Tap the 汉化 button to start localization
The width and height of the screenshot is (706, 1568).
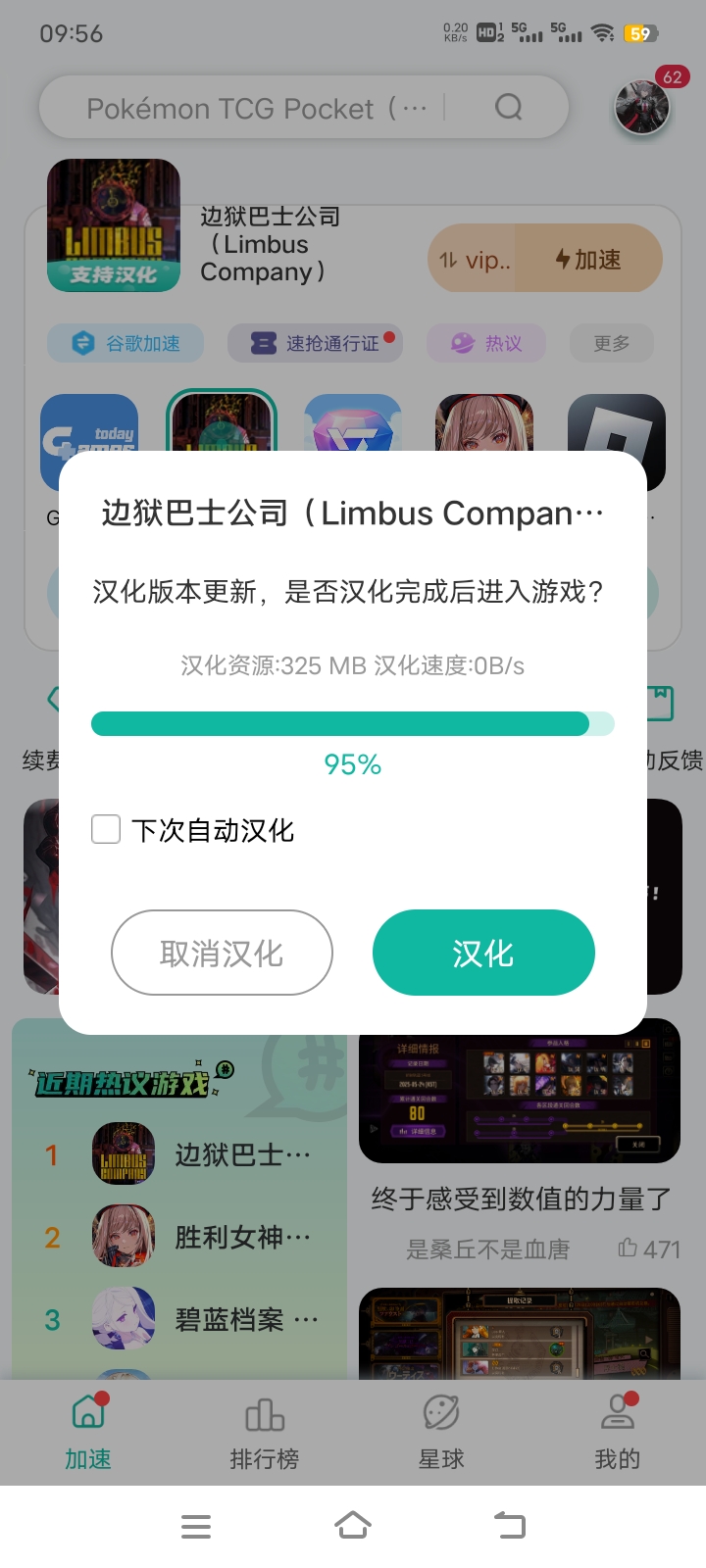tap(483, 953)
